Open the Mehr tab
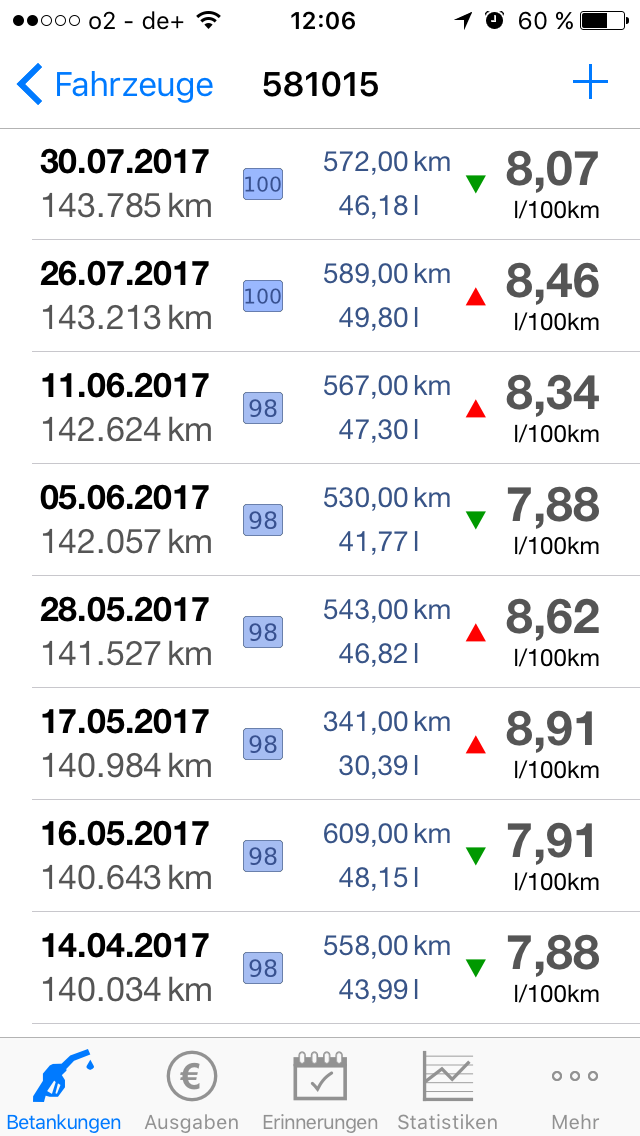The width and height of the screenshot is (640, 1136). tap(575, 1088)
